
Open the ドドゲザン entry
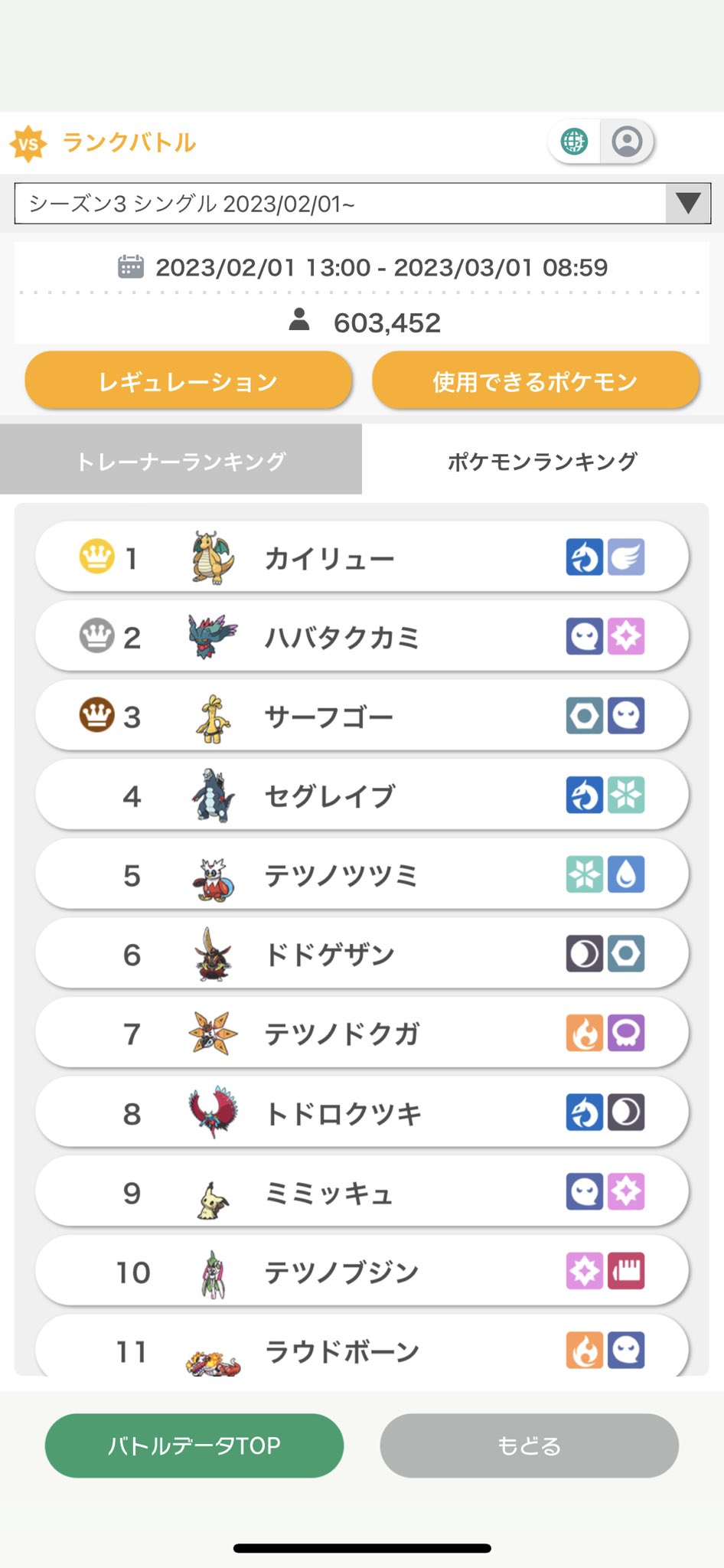362,954
